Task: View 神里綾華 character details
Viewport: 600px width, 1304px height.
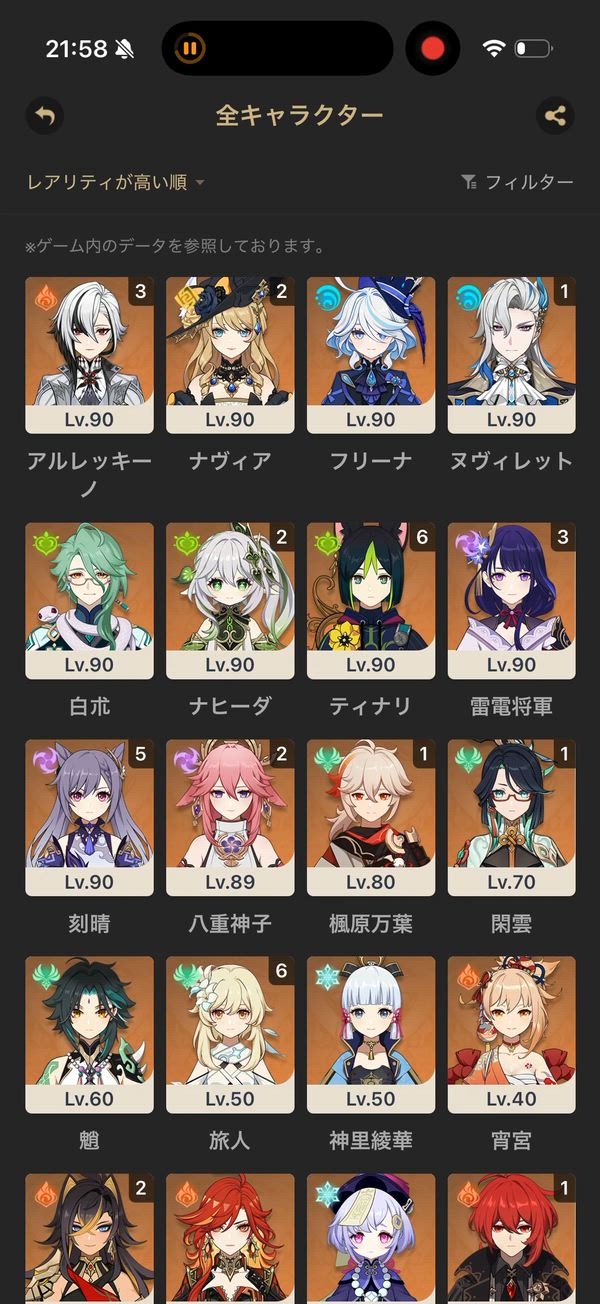Action: coord(371,1034)
